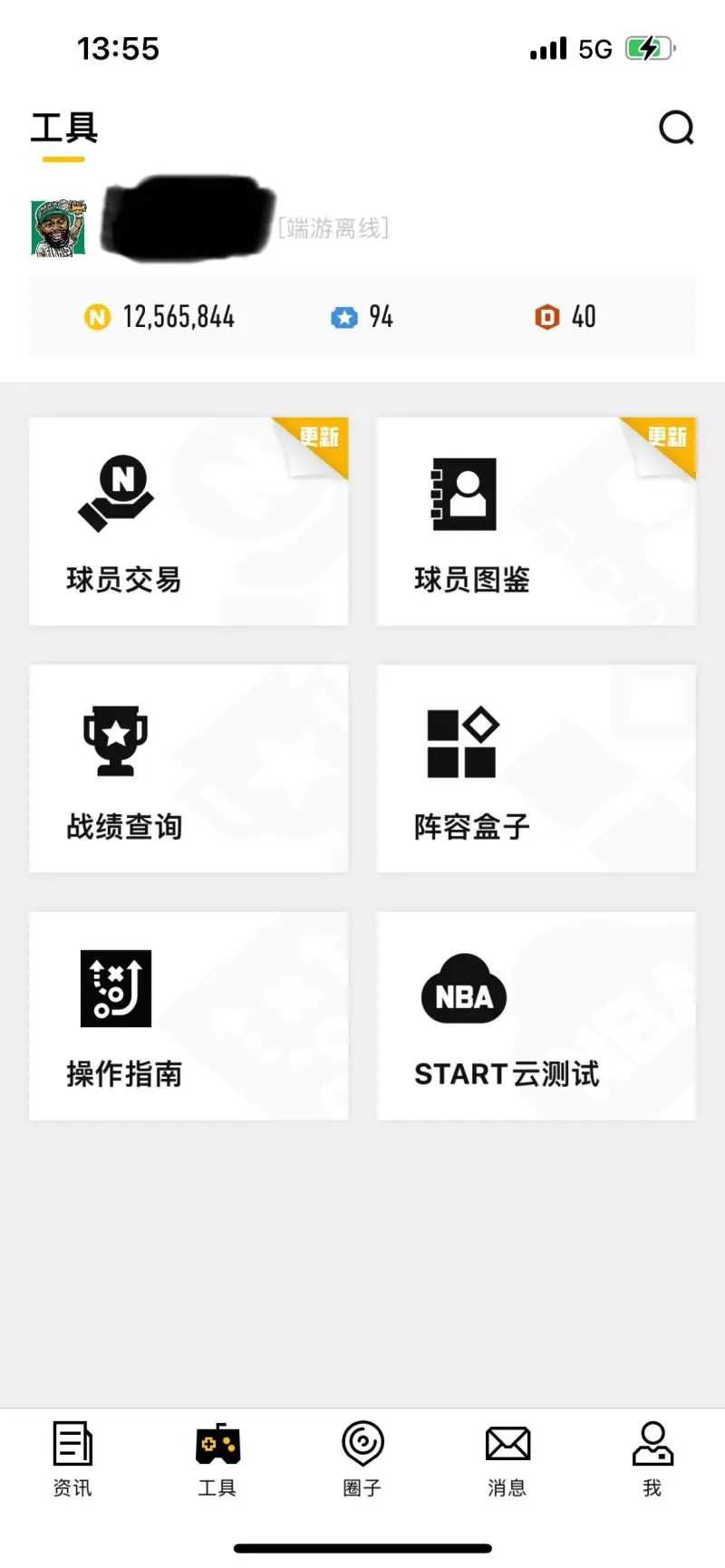
Task: Open the 战绩查询 card
Action: (x=188, y=769)
